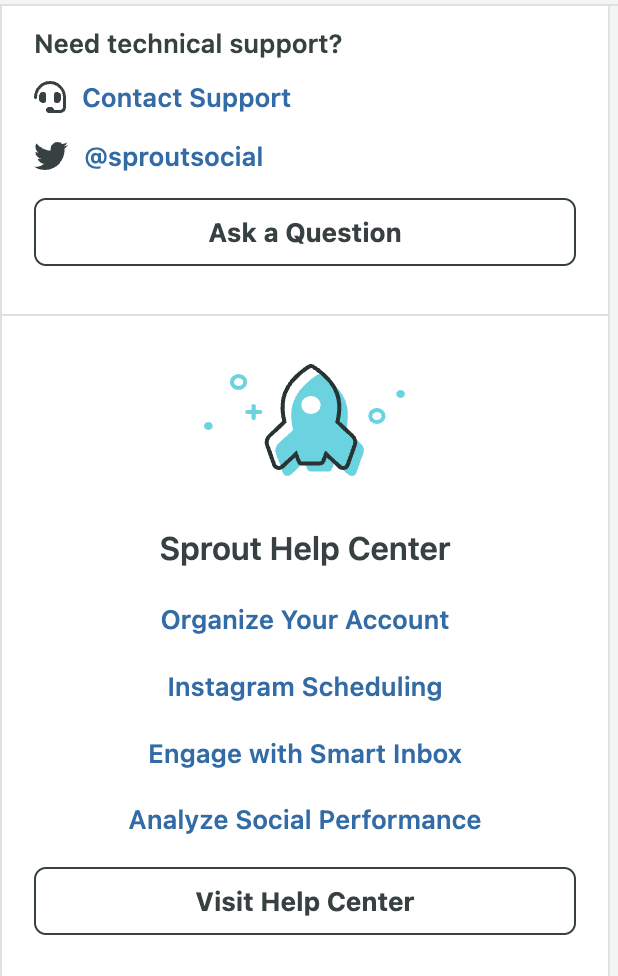
Task: Visit the @sproutsocial Twitter link
Action: (173, 157)
